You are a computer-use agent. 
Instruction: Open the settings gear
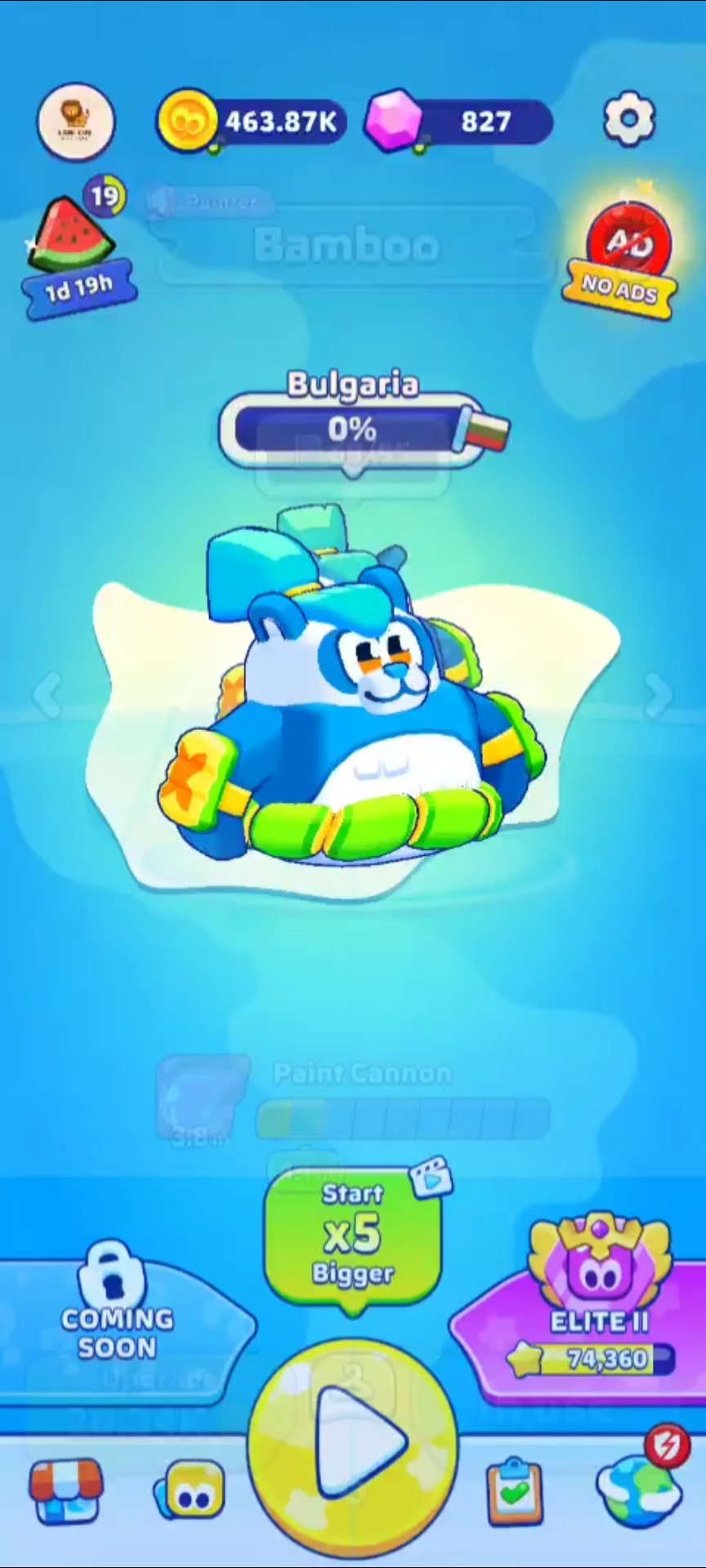tap(628, 121)
